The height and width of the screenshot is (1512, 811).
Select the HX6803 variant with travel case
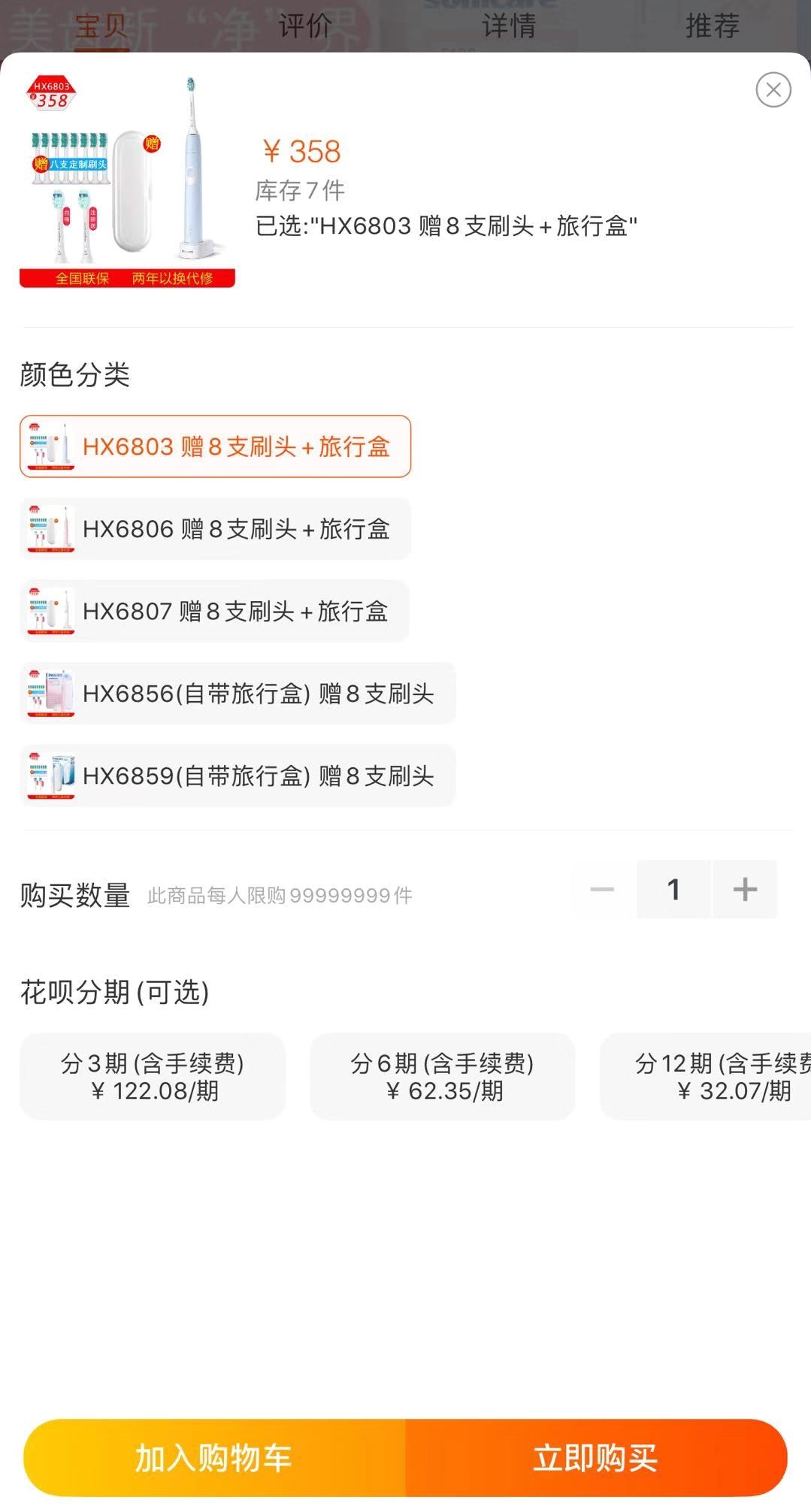click(215, 446)
